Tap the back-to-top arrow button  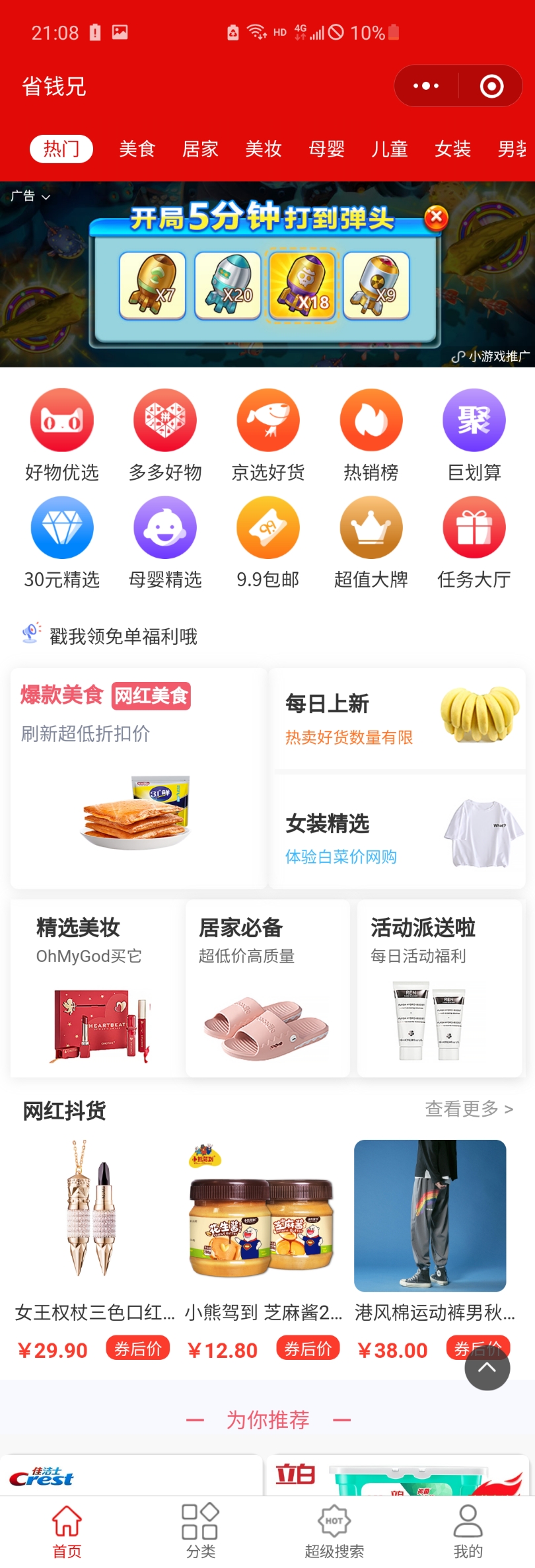487,1368
